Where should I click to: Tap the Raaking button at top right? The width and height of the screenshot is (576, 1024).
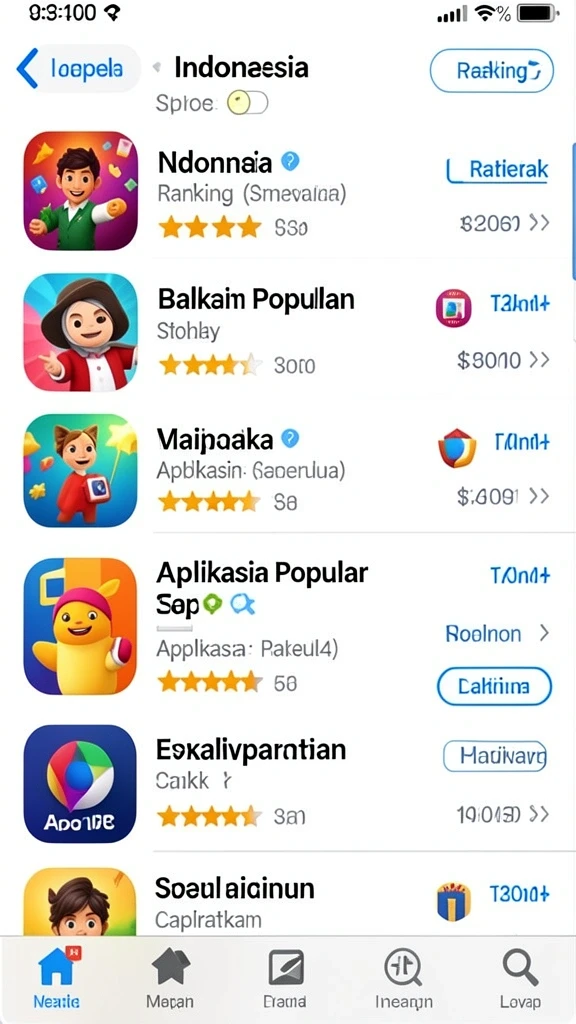coord(491,71)
